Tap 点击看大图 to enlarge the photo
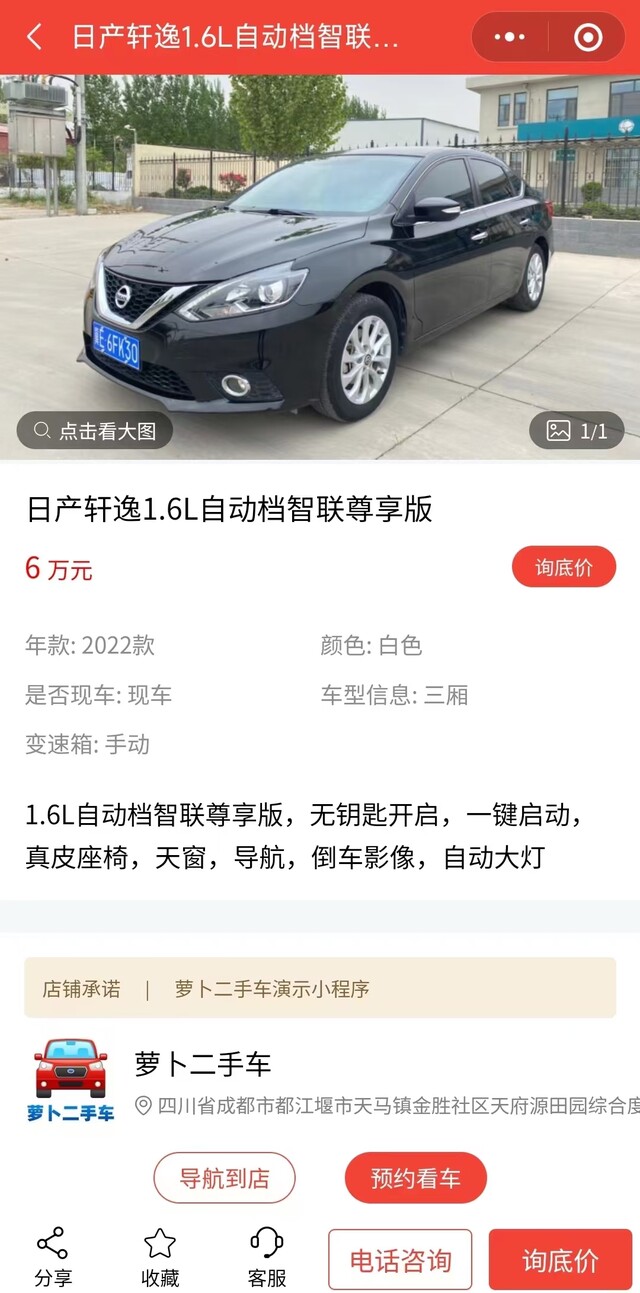Image resolution: width=640 pixels, height=1293 pixels. coord(95,431)
